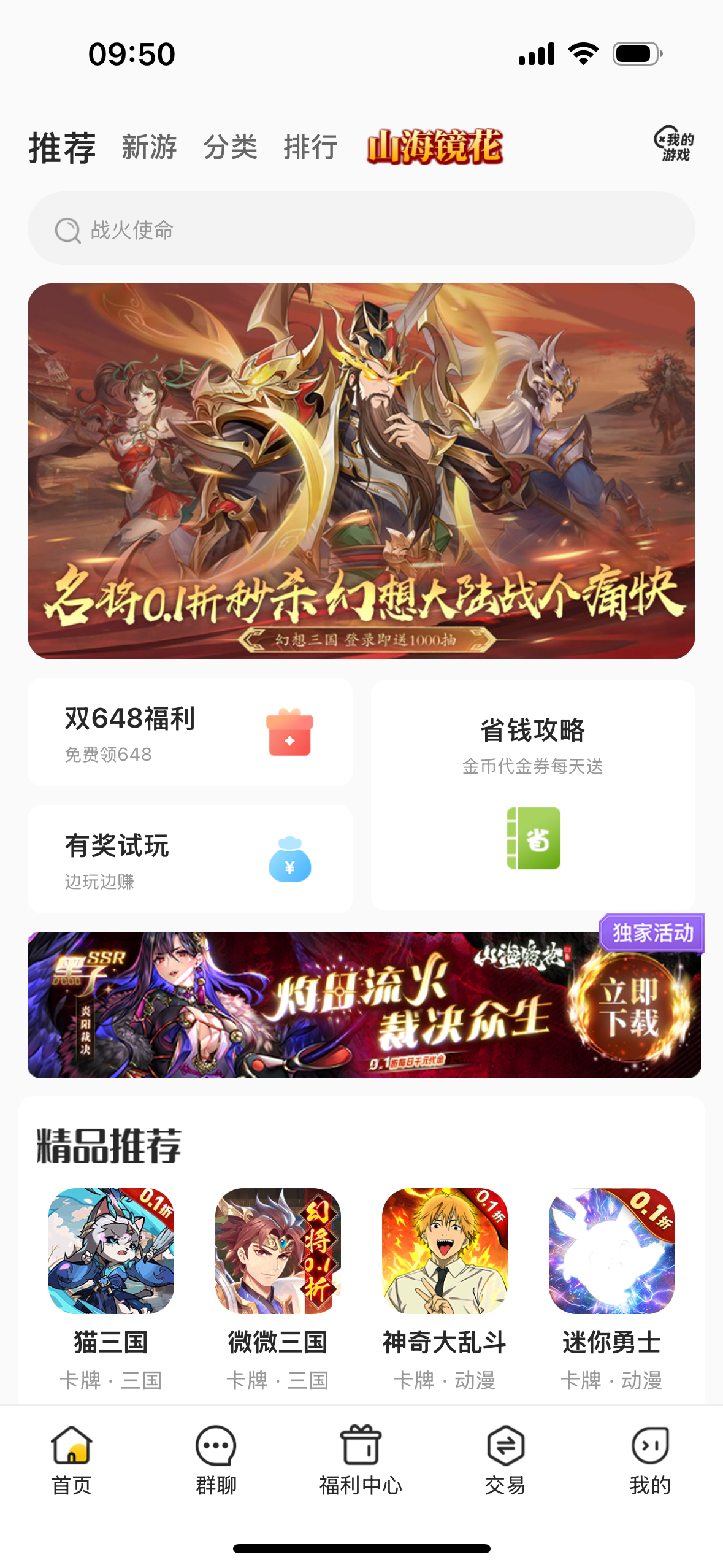This screenshot has height=1568, width=723.
Task: Switch to the 新游 tab
Action: pyautogui.click(x=149, y=147)
